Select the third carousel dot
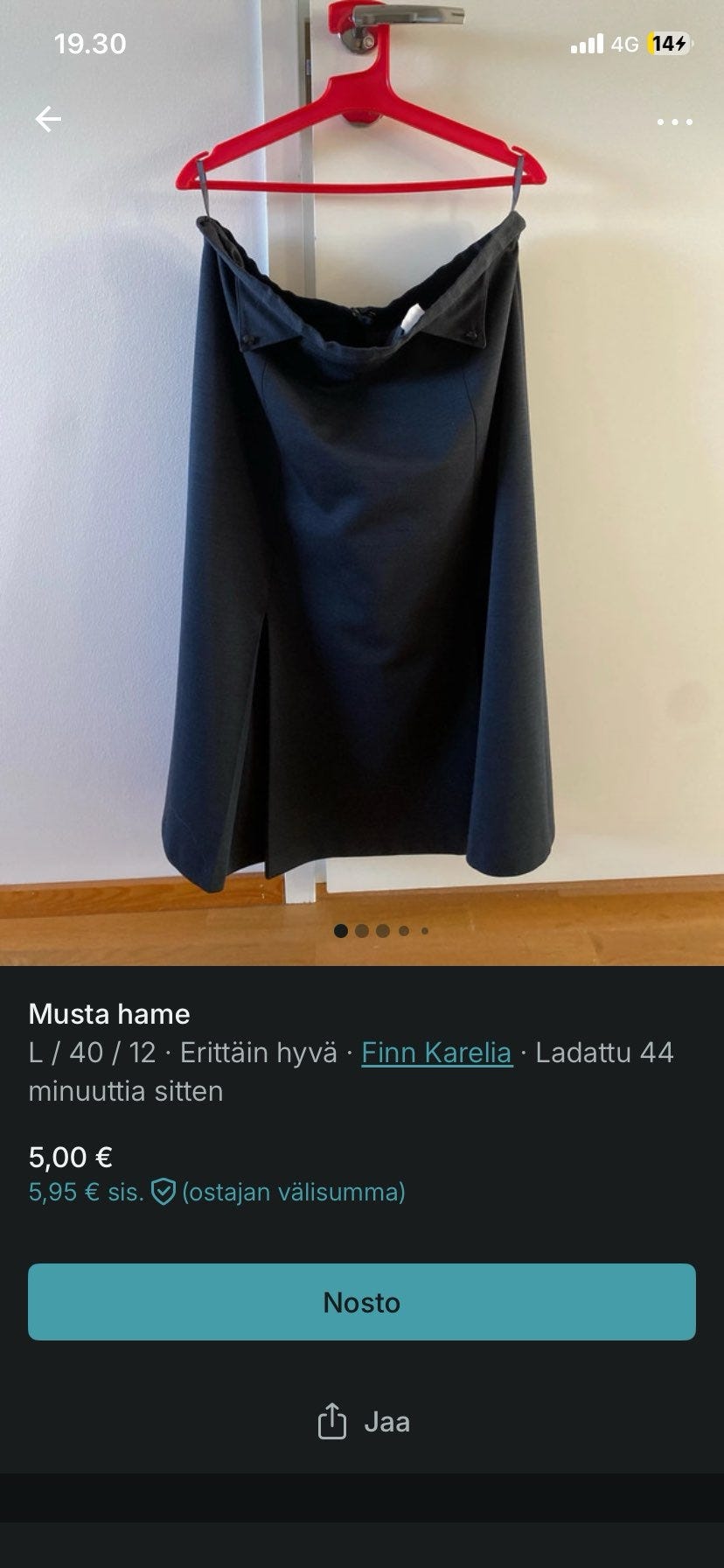 click(383, 932)
